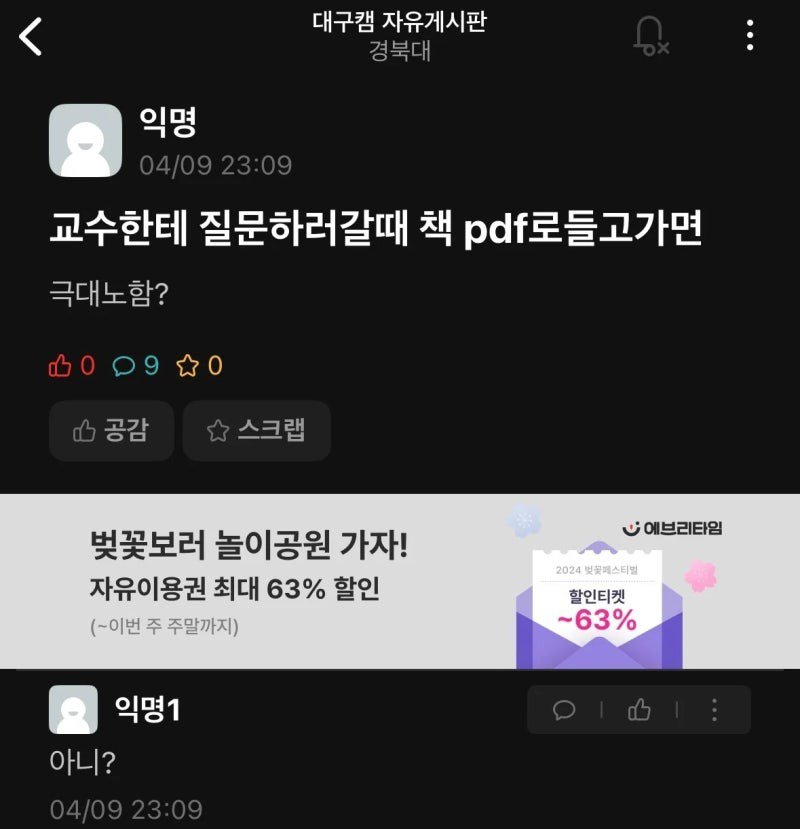Open the three-dot options menu at top right
Image resolution: width=800 pixels, height=829 pixels.
tap(748, 33)
